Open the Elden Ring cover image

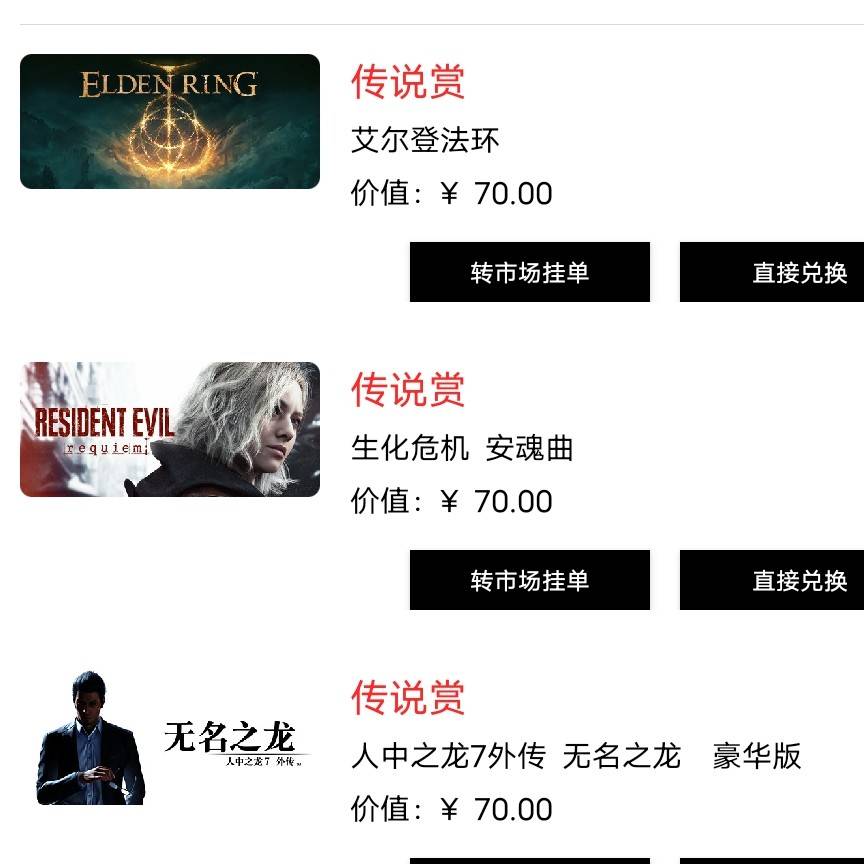coord(170,121)
